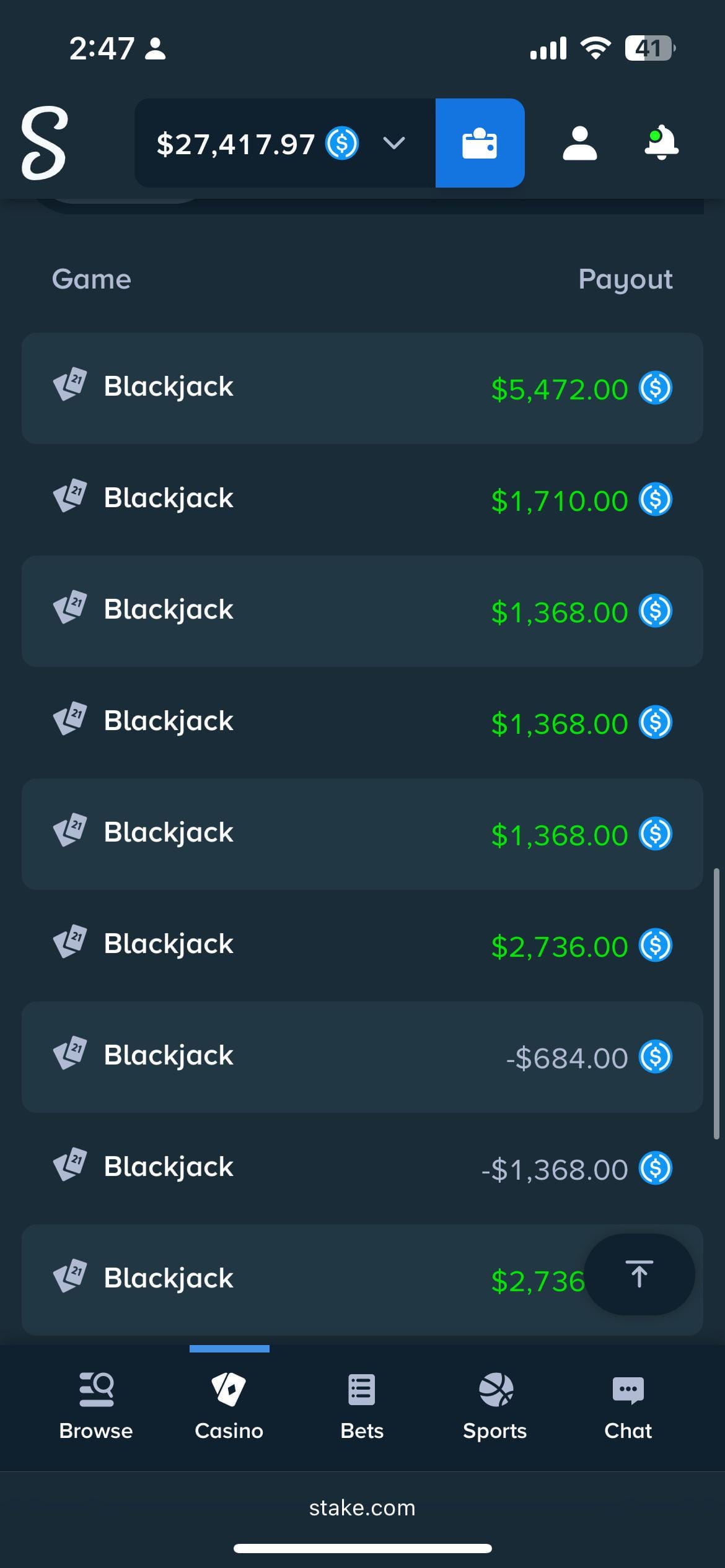The width and height of the screenshot is (725, 1568).
Task: Open the Blackjack bet paying -$684.00
Action: coord(362,1056)
